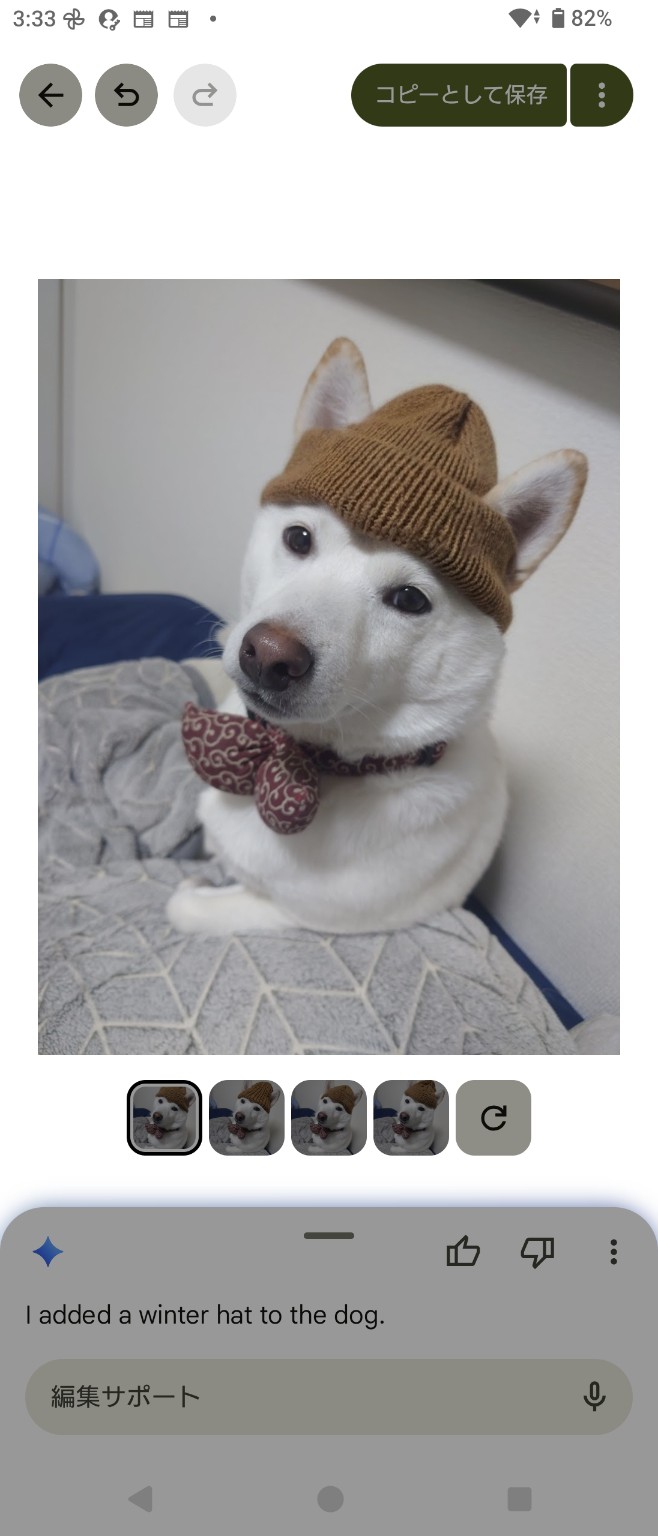Pick the fourth generated hat variation
Screen dimensions: 658x1536
[410, 1117]
